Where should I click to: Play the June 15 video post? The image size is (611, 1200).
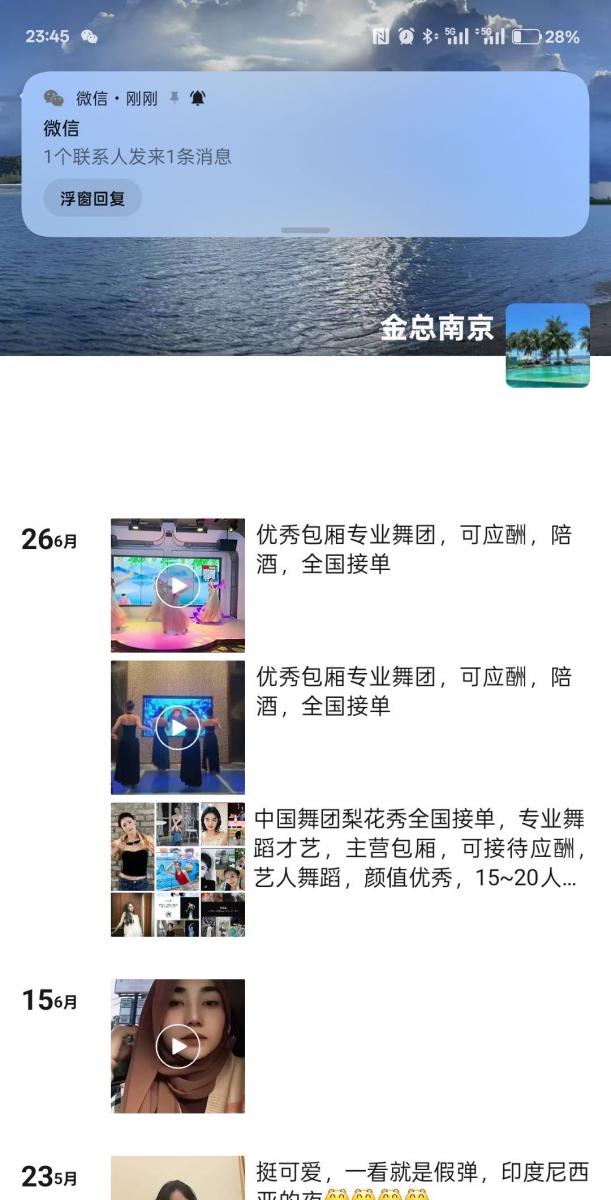point(177,1046)
